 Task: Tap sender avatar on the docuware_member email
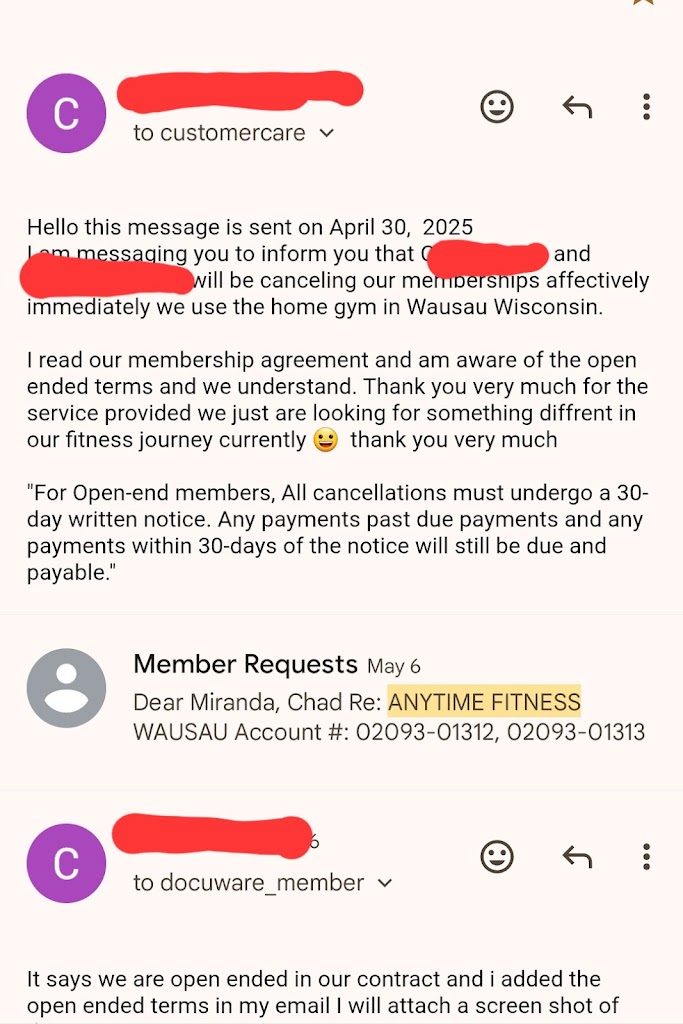(66, 864)
